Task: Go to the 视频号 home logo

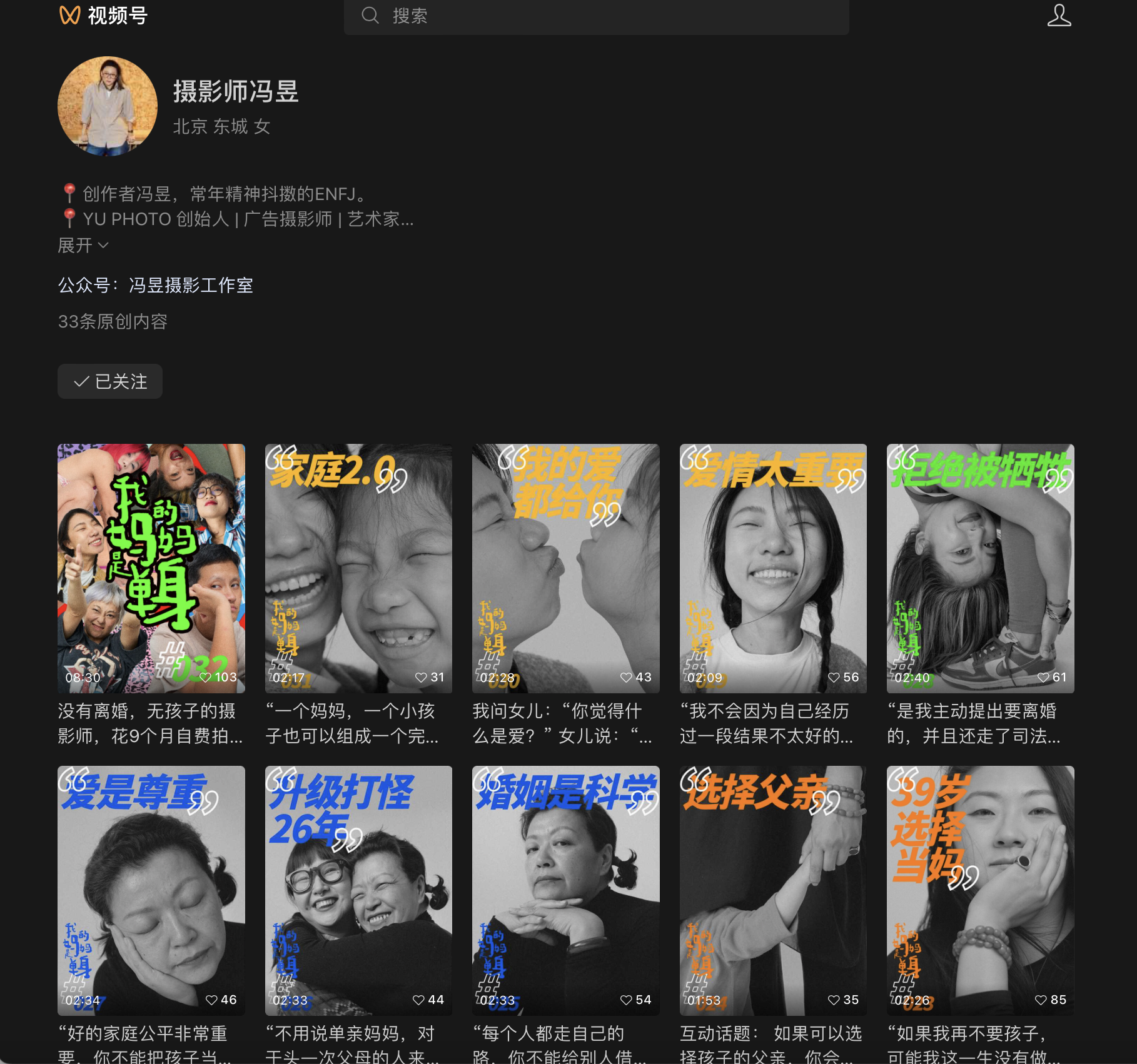Action: (104, 16)
